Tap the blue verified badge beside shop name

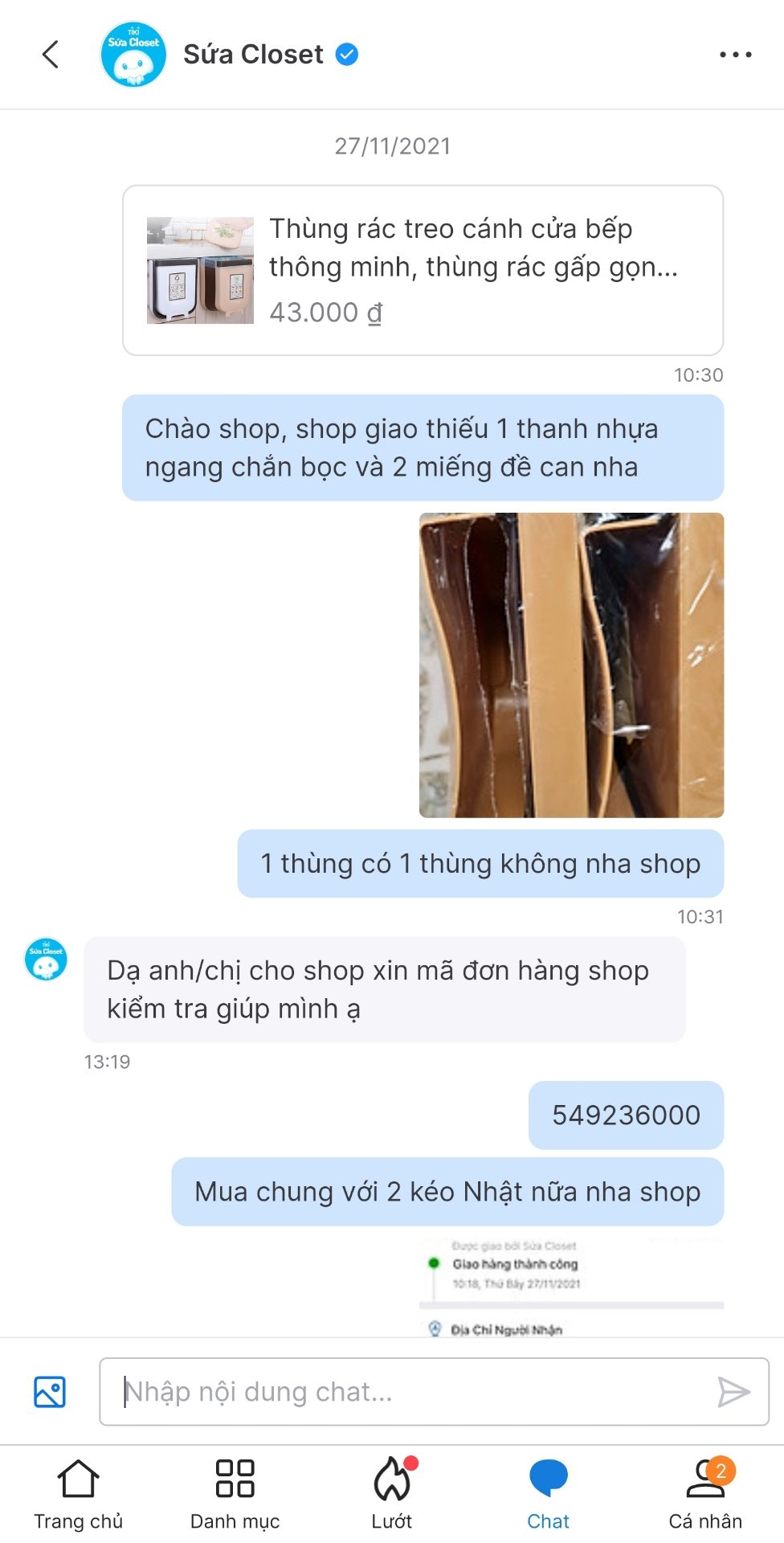point(347,53)
